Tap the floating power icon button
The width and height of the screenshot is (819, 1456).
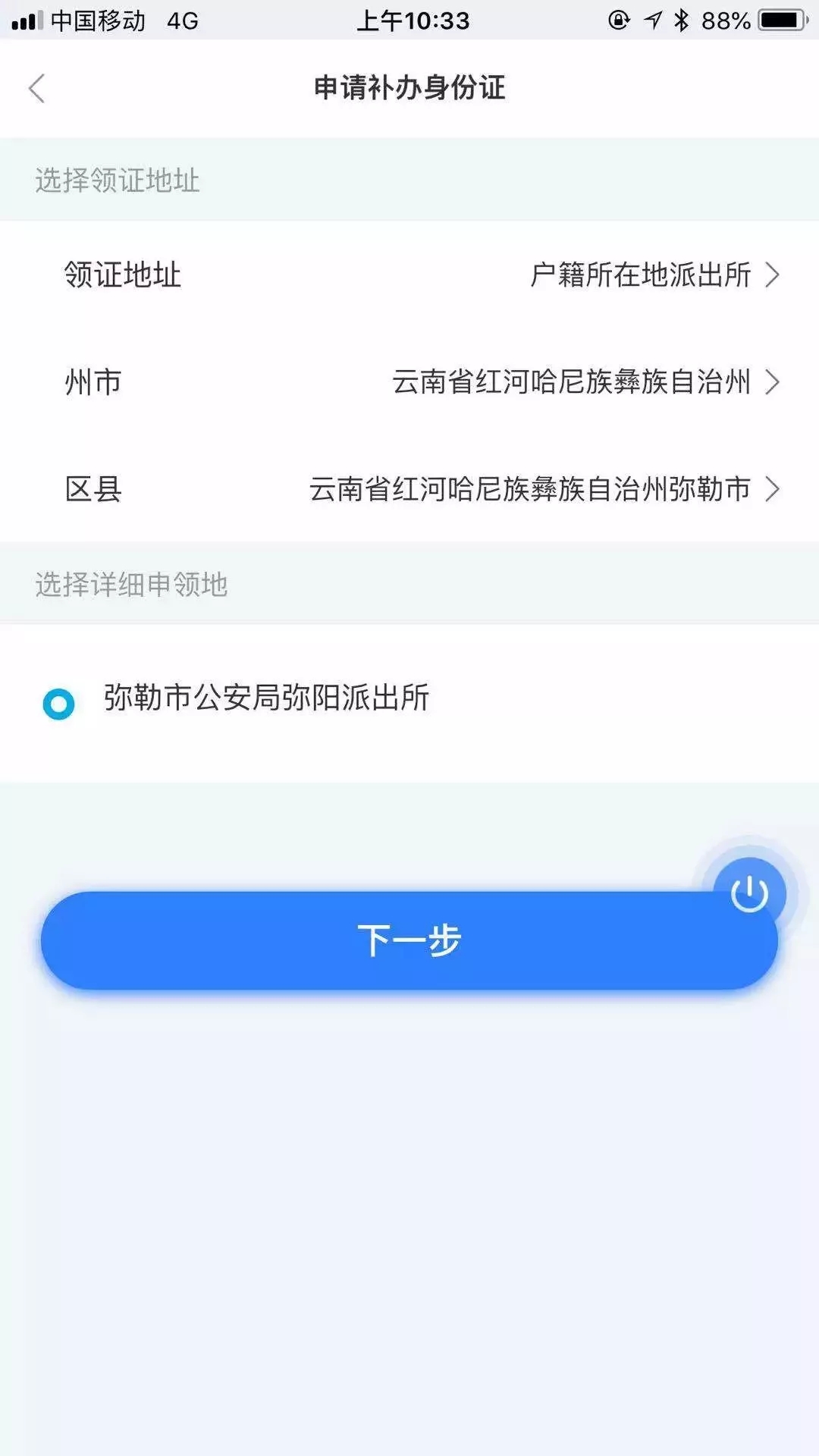tap(749, 893)
